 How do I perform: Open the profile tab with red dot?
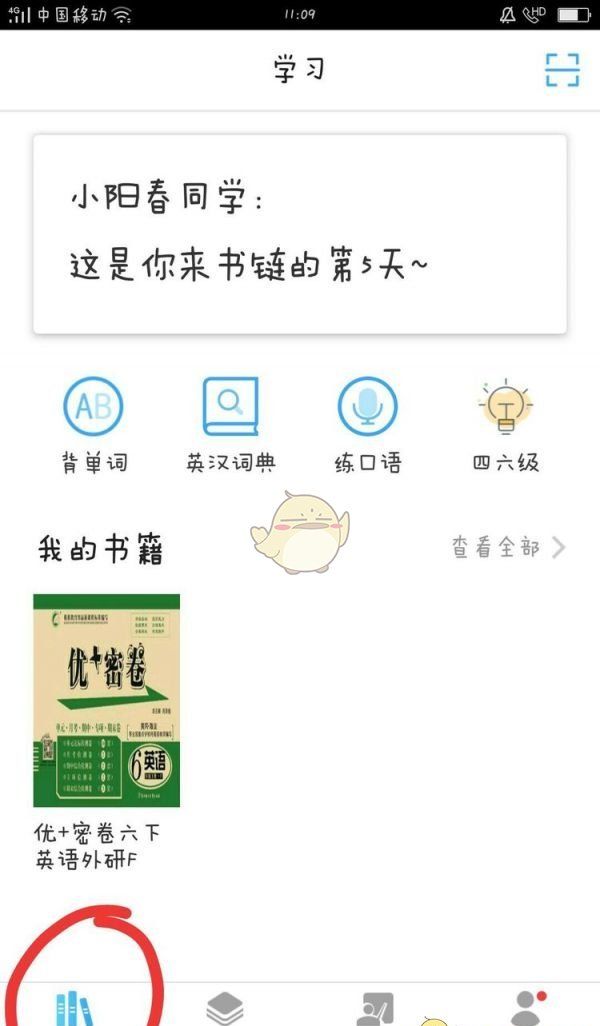pos(526,1008)
